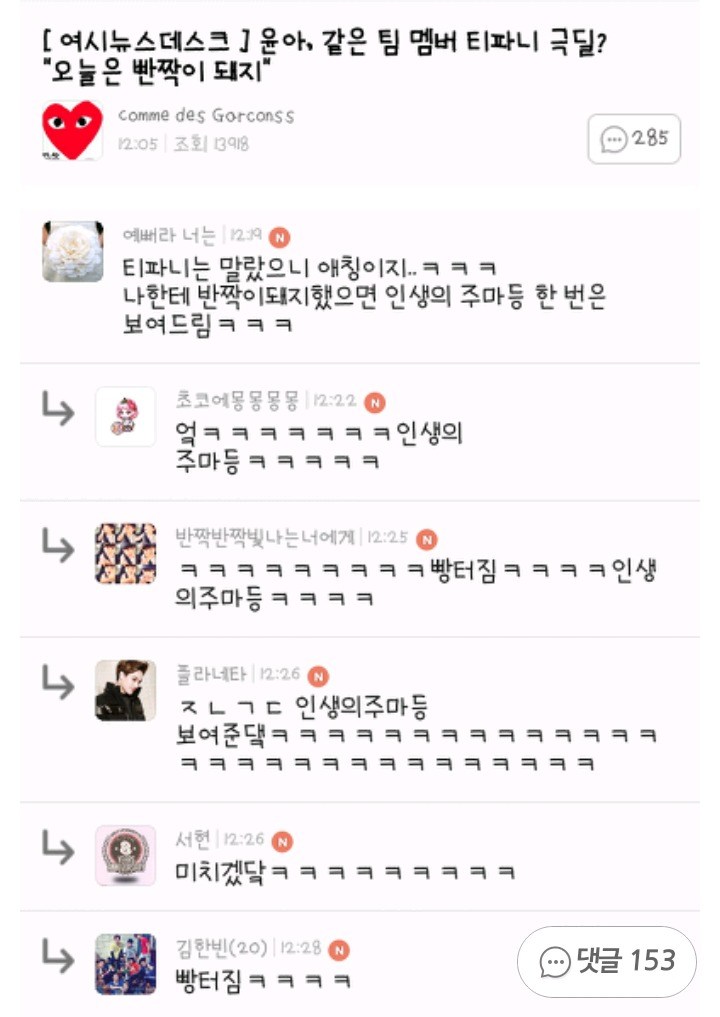Open the 285 comments counter button
This screenshot has height=1017, width=720.
[634, 139]
